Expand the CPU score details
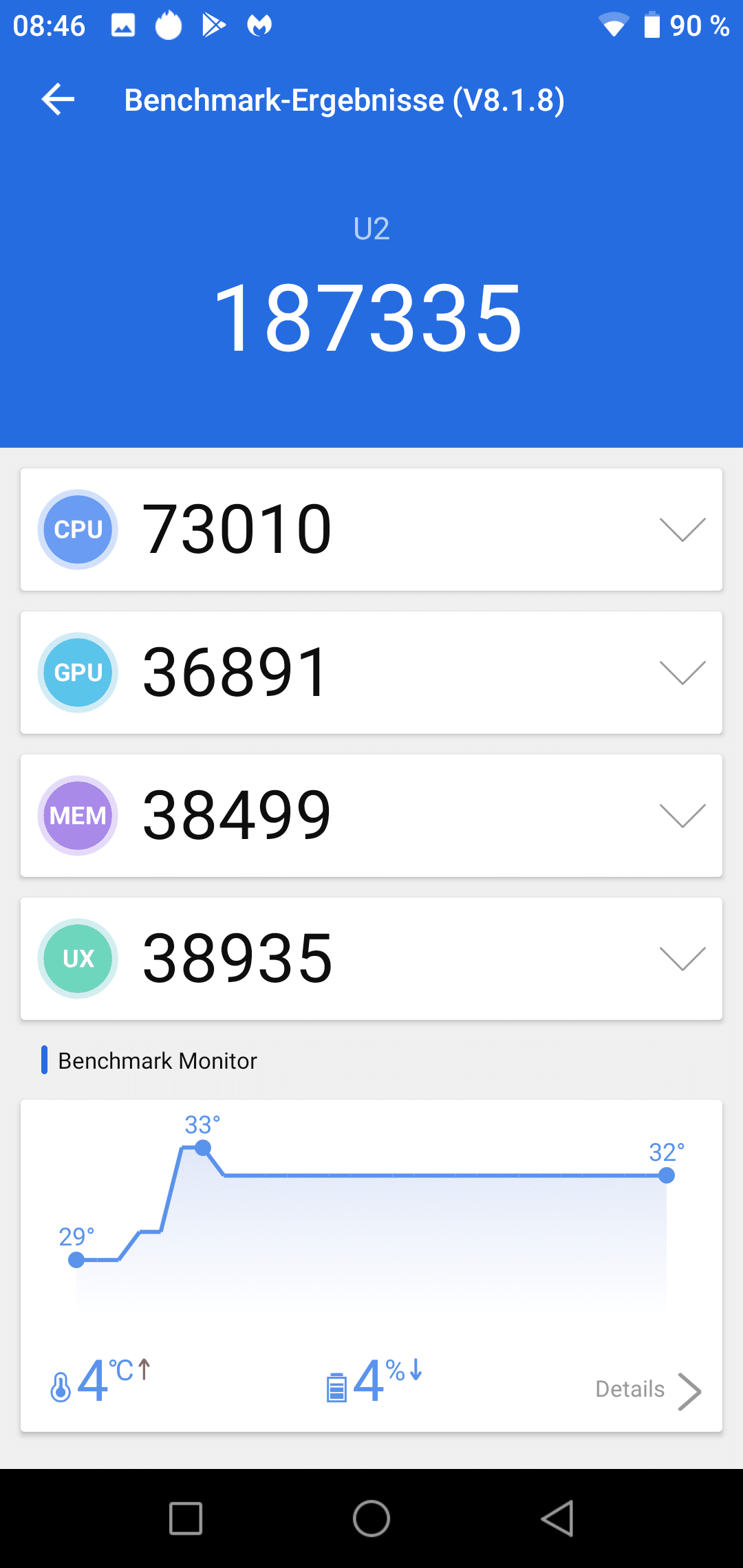The height and width of the screenshot is (1568, 743). click(x=371, y=530)
